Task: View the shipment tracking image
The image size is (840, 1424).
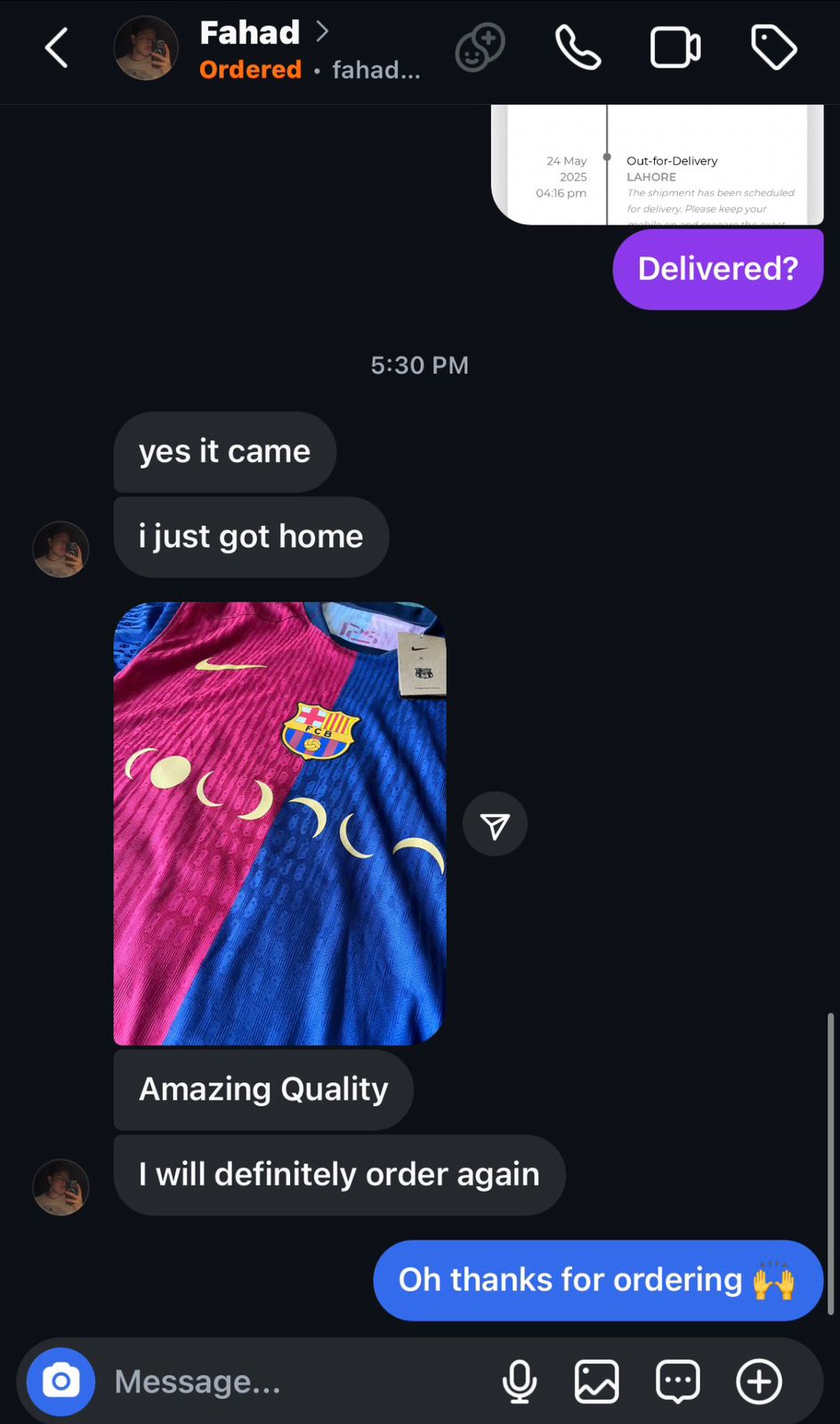Action: point(658,166)
